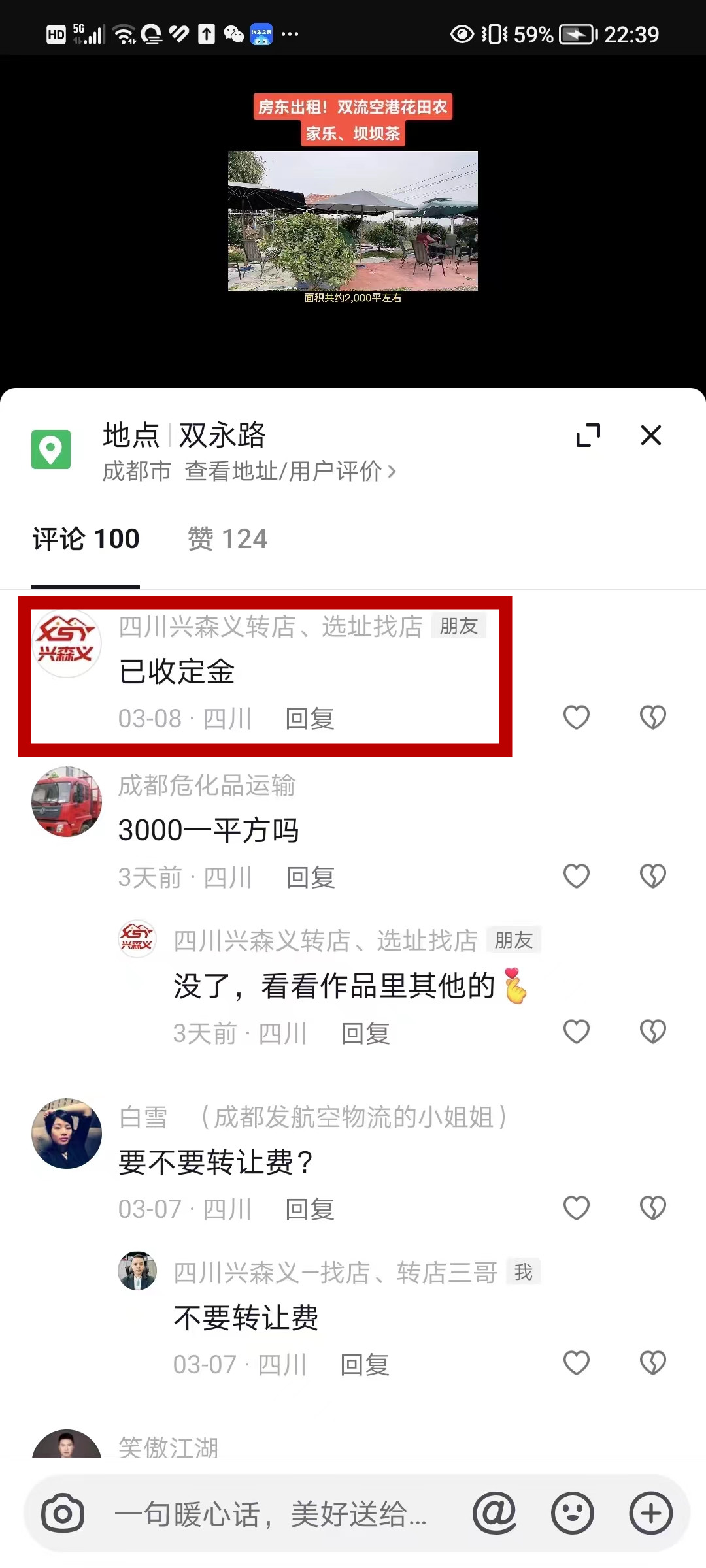Viewport: 706px width, 1568px height.
Task: Reply to 3000一平方吗 comment
Action: 310,877
